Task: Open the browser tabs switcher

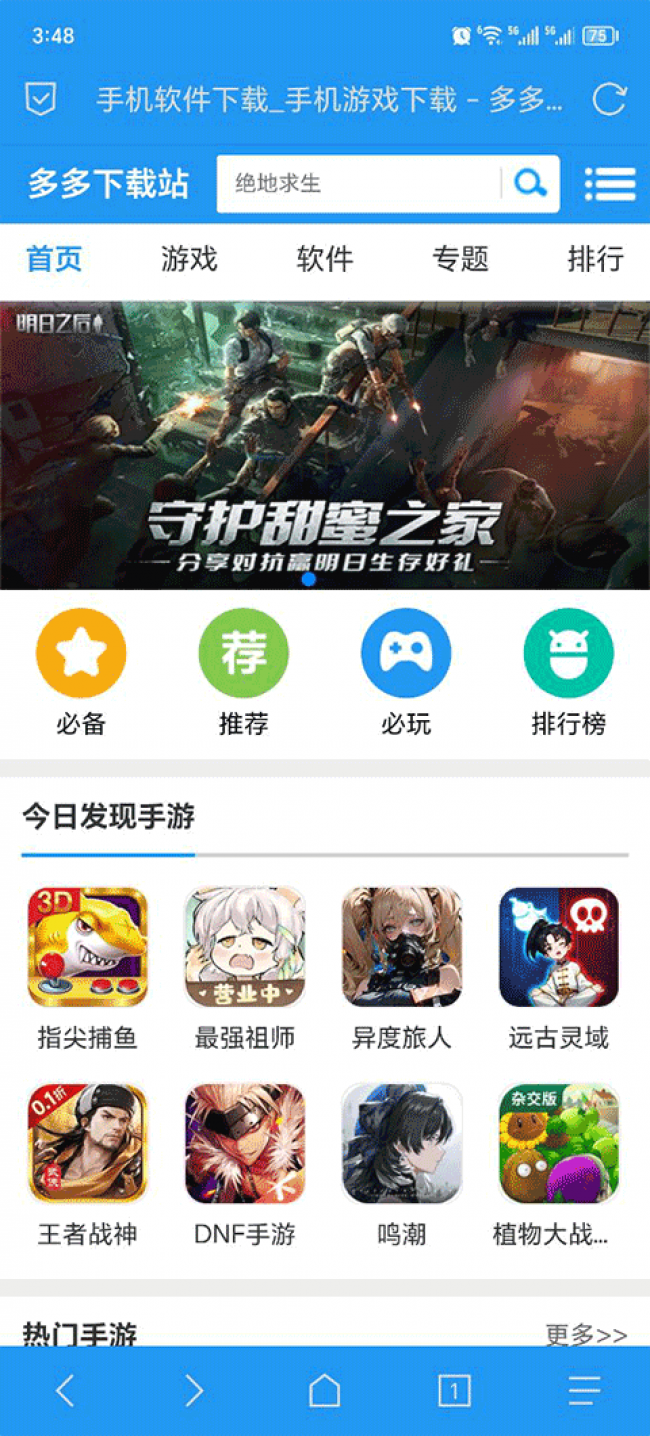Action: [x=454, y=1390]
